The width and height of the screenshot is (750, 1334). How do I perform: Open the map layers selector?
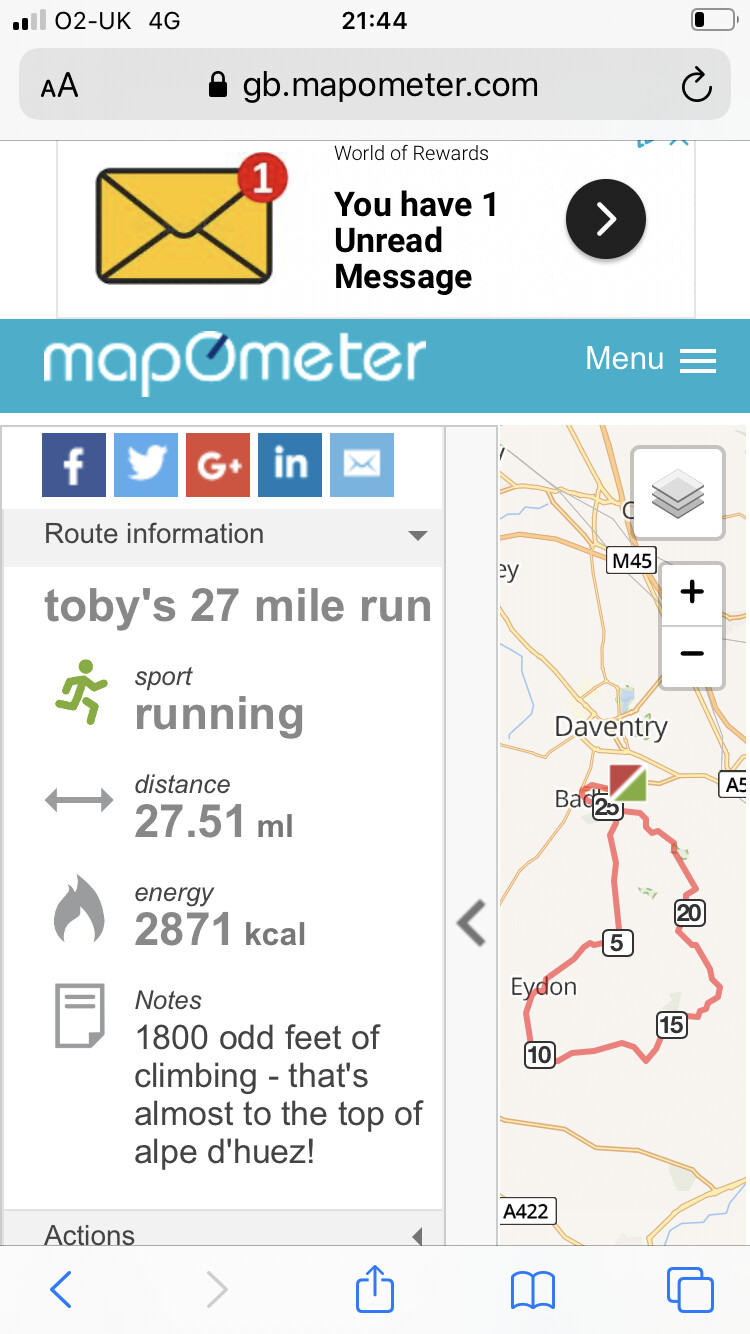tap(677, 493)
